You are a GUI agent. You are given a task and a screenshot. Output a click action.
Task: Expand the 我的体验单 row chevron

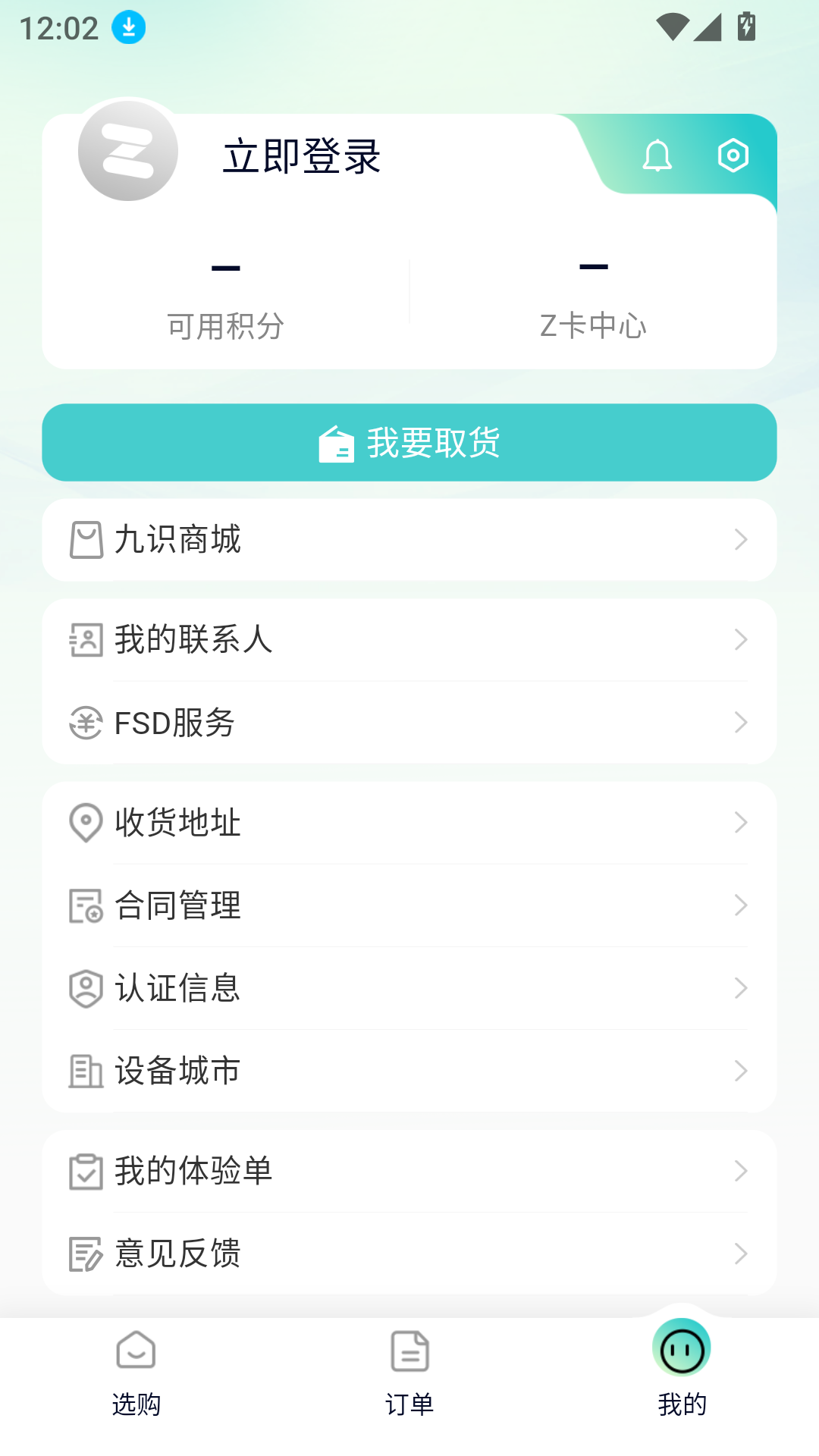click(x=741, y=1172)
